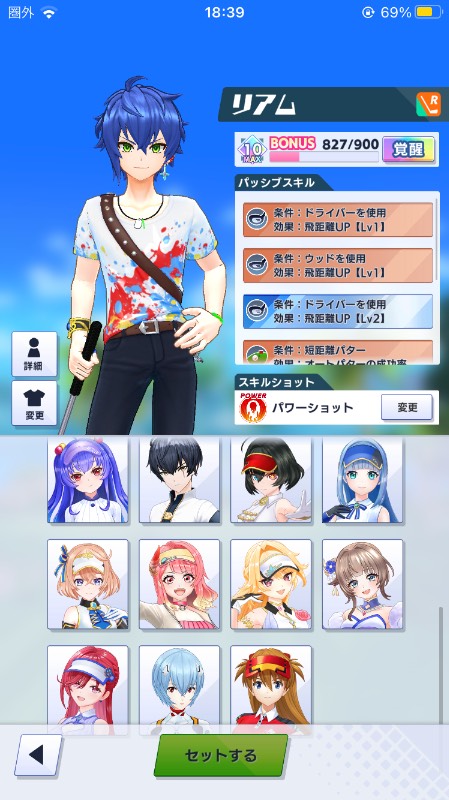
Task: Confirm with セットする button
Action: point(221,755)
